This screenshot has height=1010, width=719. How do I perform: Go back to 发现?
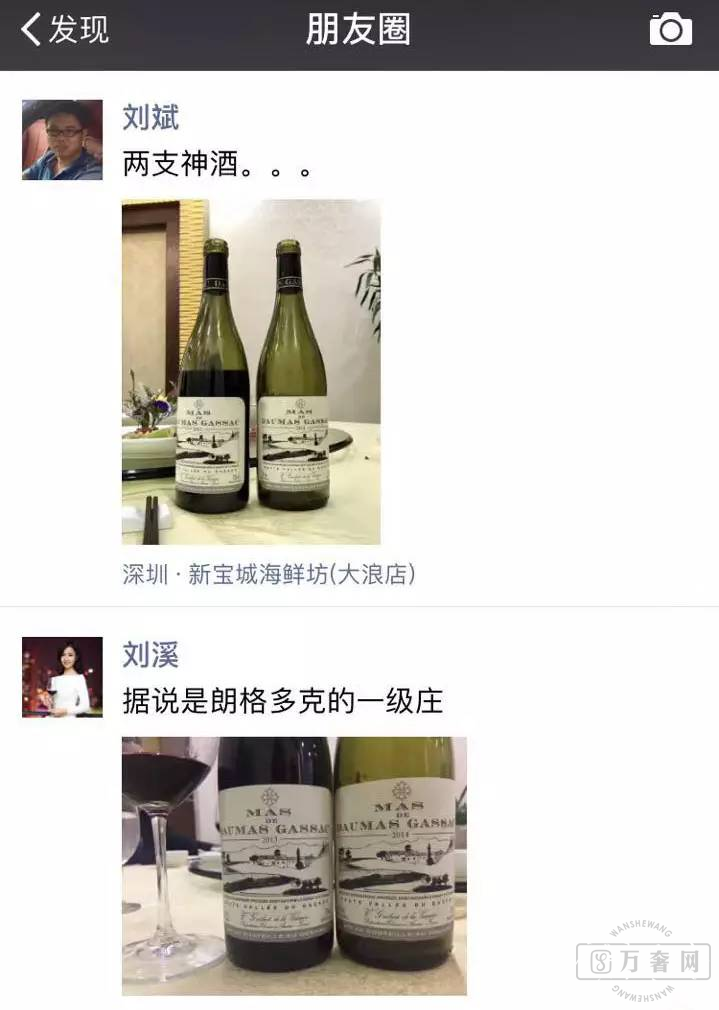tap(65, 30)
